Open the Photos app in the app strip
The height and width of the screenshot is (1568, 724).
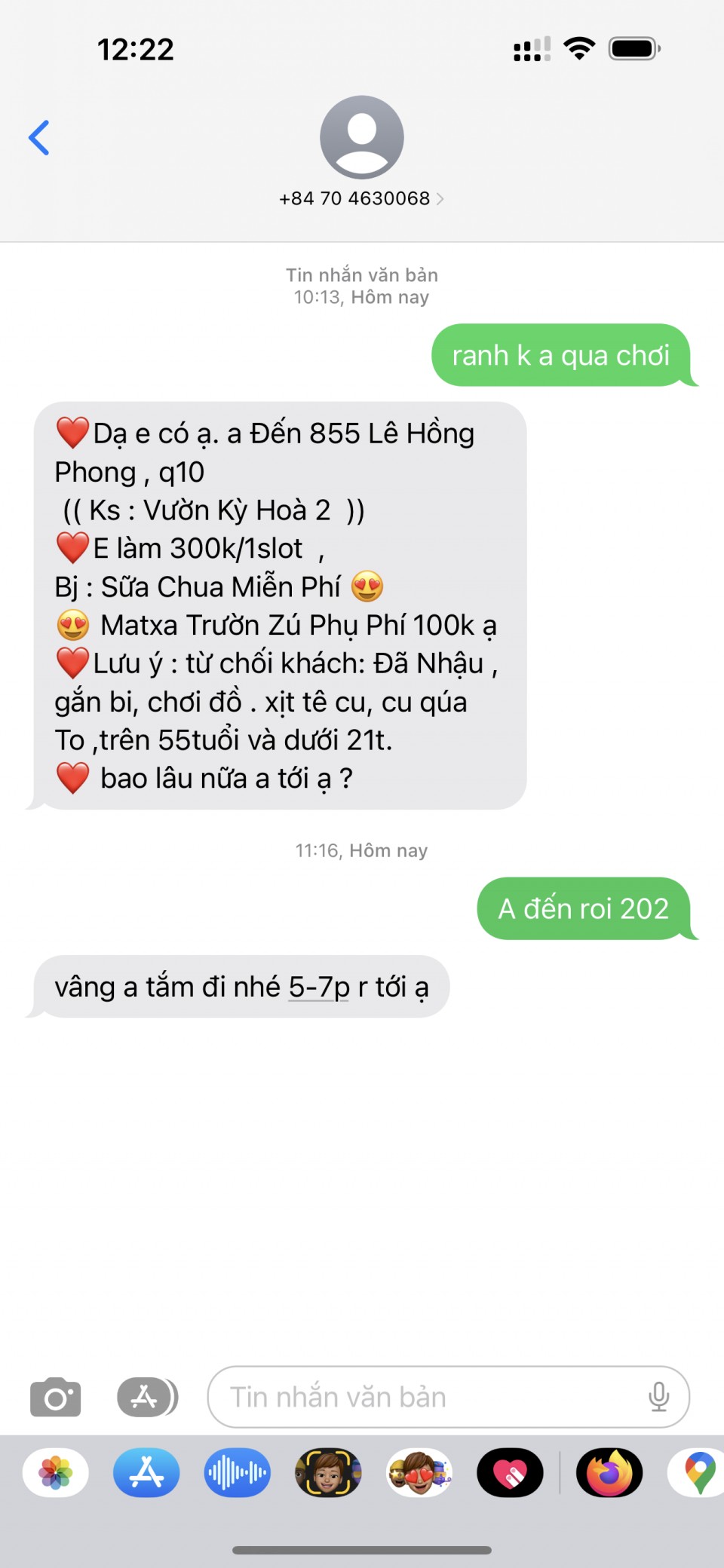coord(56,1472)
